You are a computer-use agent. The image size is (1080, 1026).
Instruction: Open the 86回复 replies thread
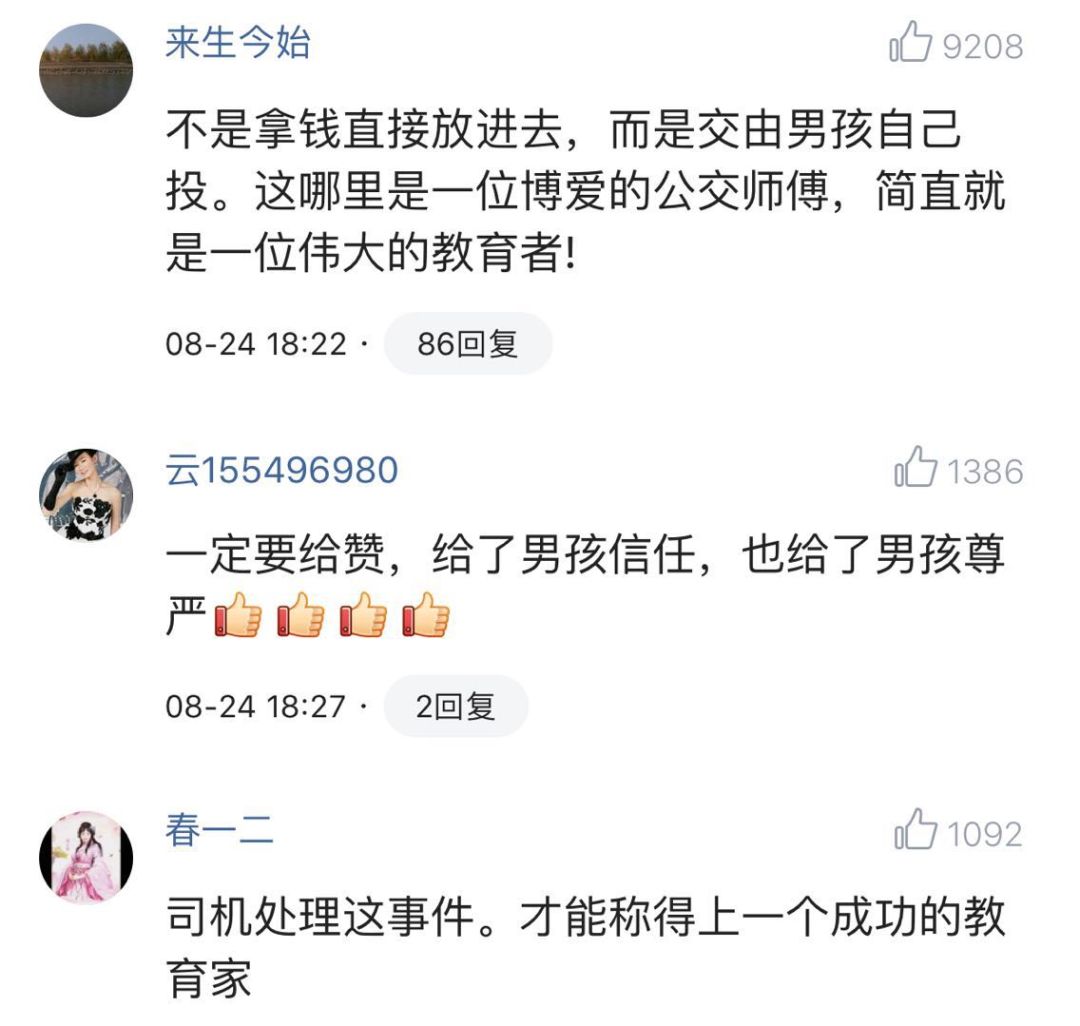468,344
